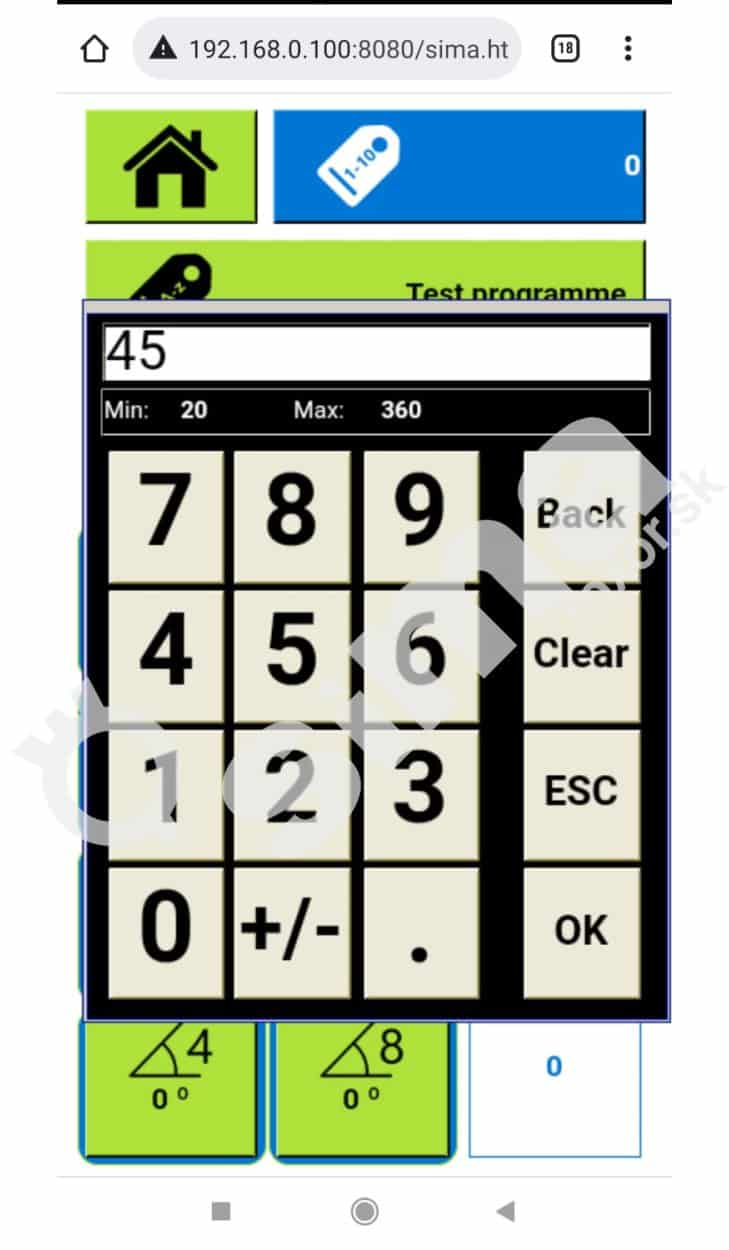Viewport: 729px width, 1250px height.
Task: Confirm the value with OK
Action: 582,932
